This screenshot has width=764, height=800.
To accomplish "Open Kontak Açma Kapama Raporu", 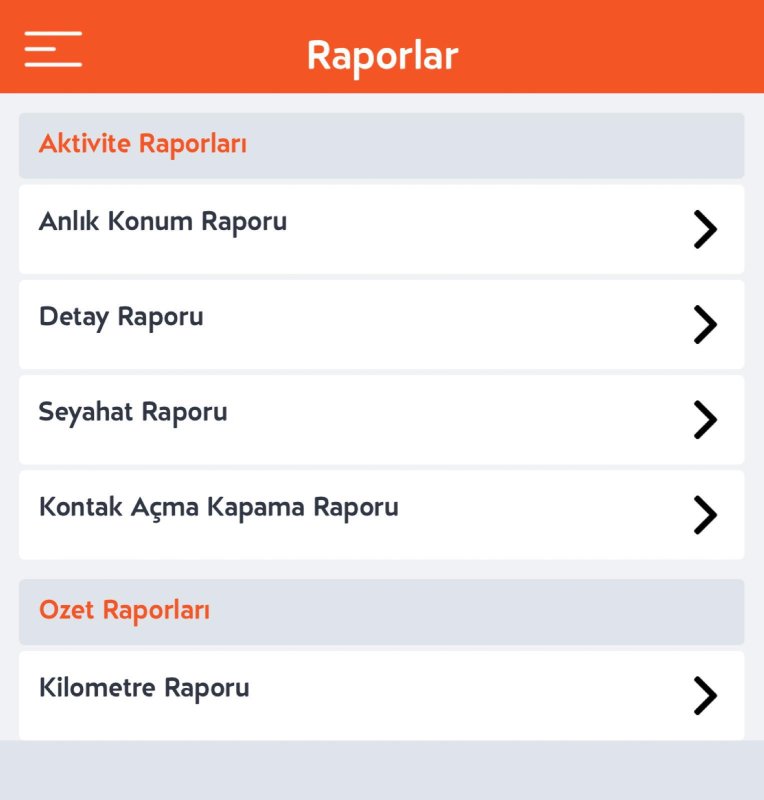I will (x=381, y=514).
